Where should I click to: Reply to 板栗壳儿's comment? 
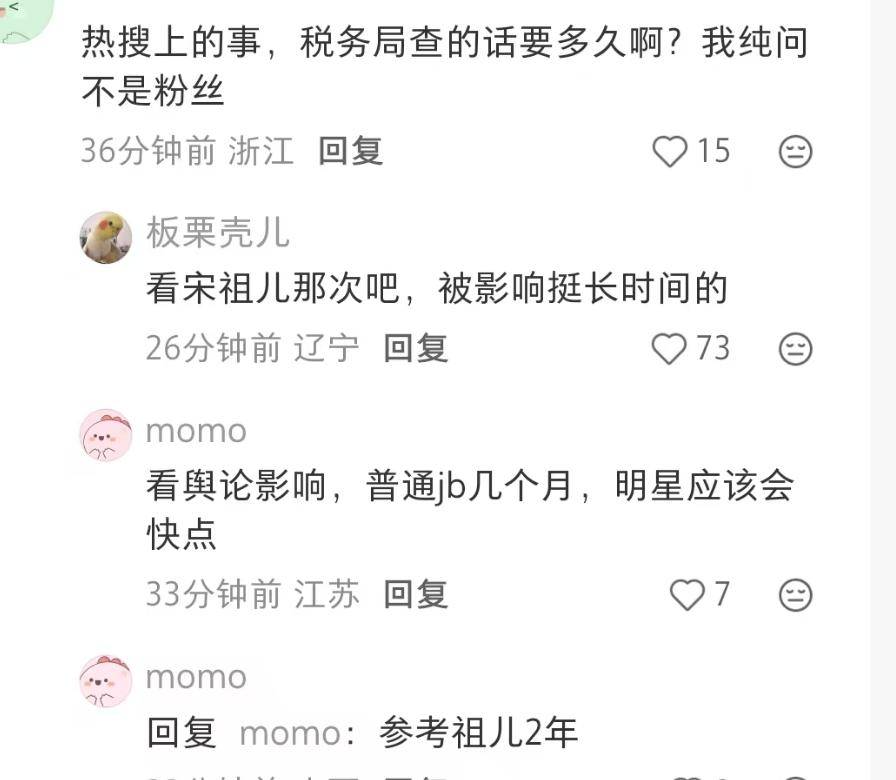click(415, 348)
